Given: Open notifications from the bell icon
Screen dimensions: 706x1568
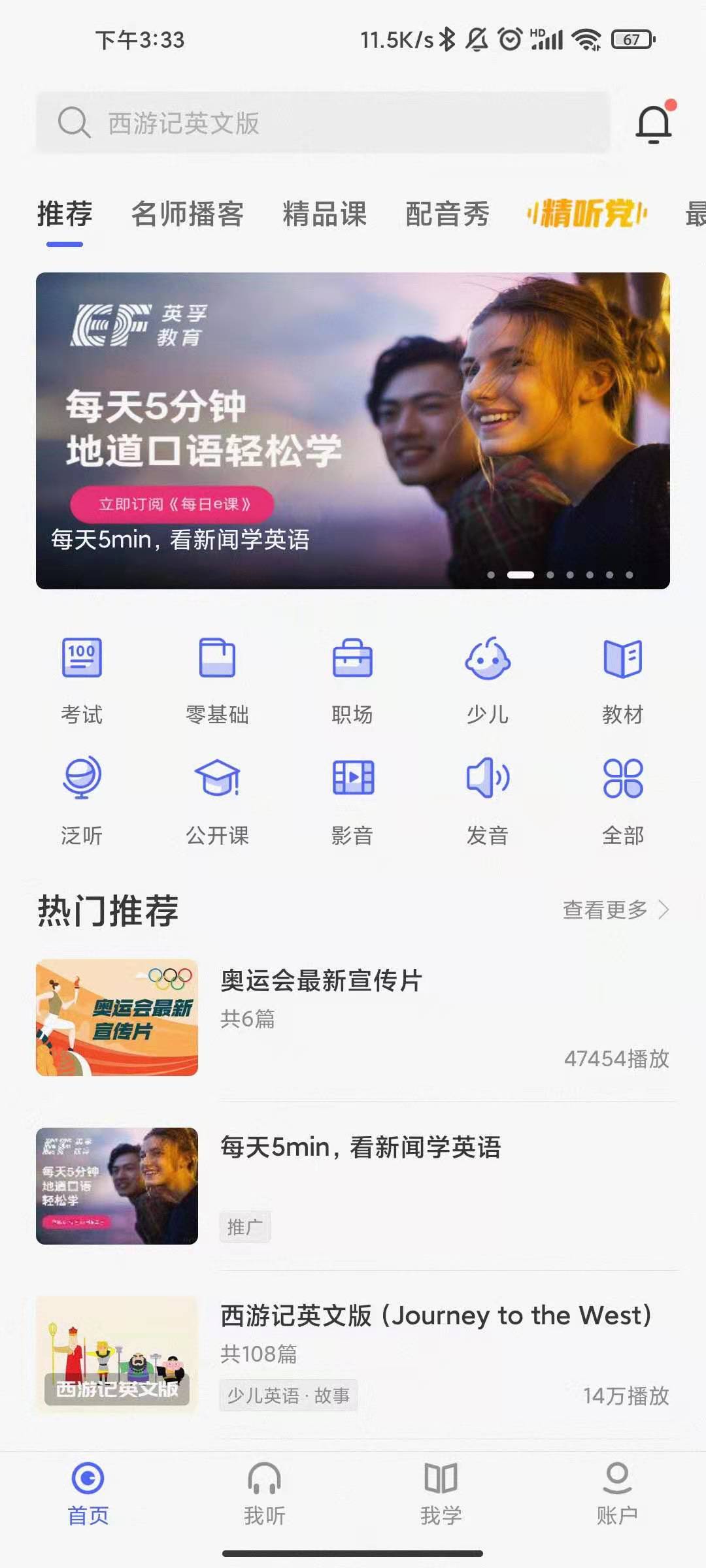Looking at the screenshot, I should (653, 123).
